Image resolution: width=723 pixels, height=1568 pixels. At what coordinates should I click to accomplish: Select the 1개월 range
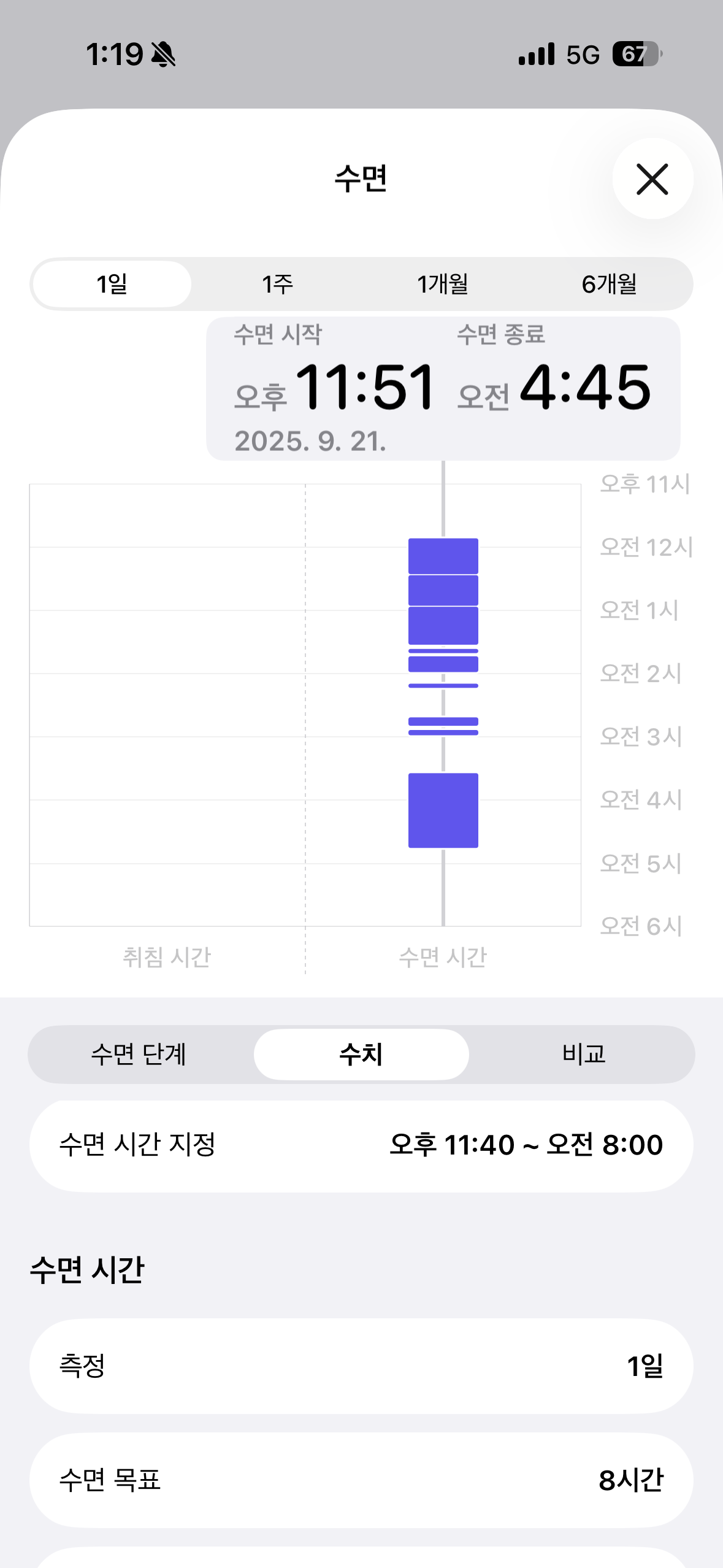tap(443, 284)
